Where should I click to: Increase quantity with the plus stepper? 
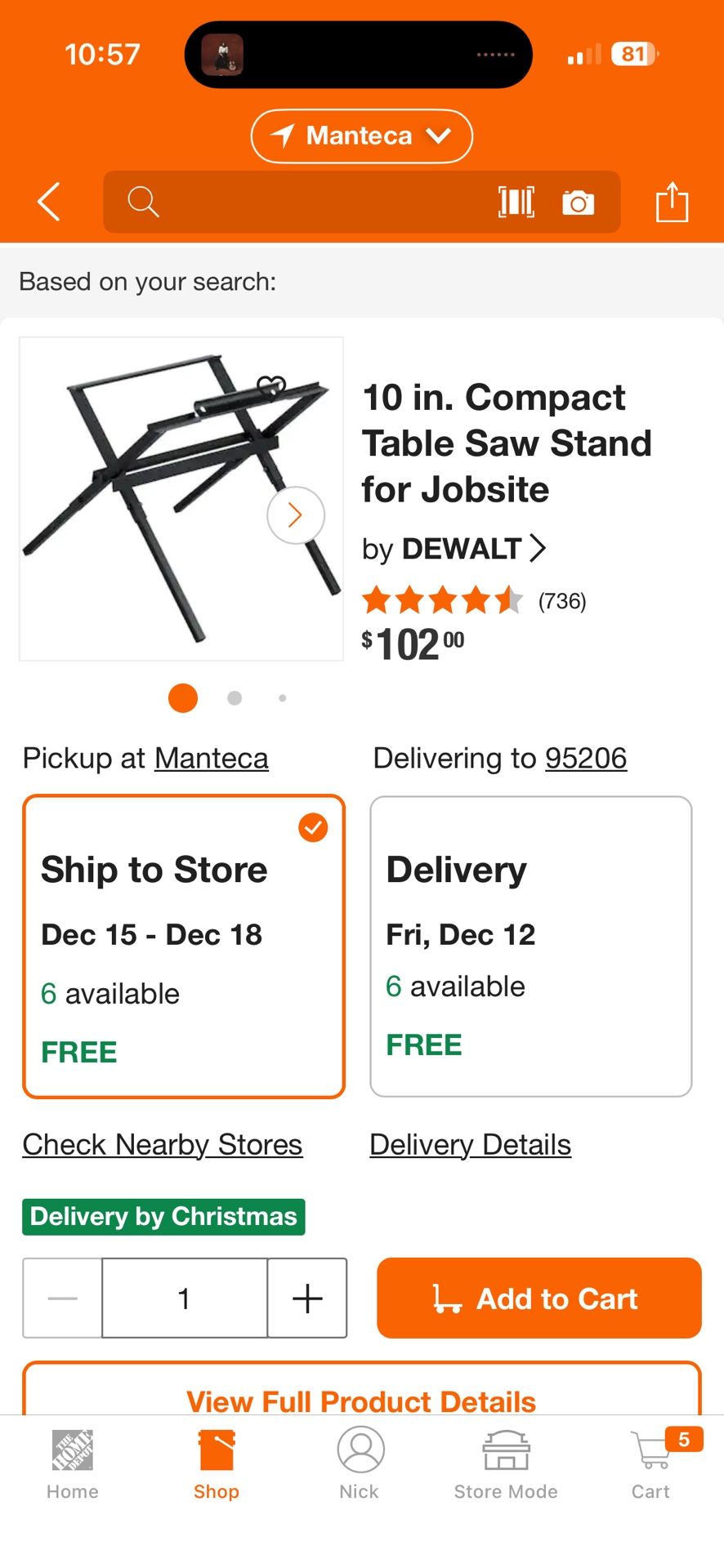pos(306,1298)
